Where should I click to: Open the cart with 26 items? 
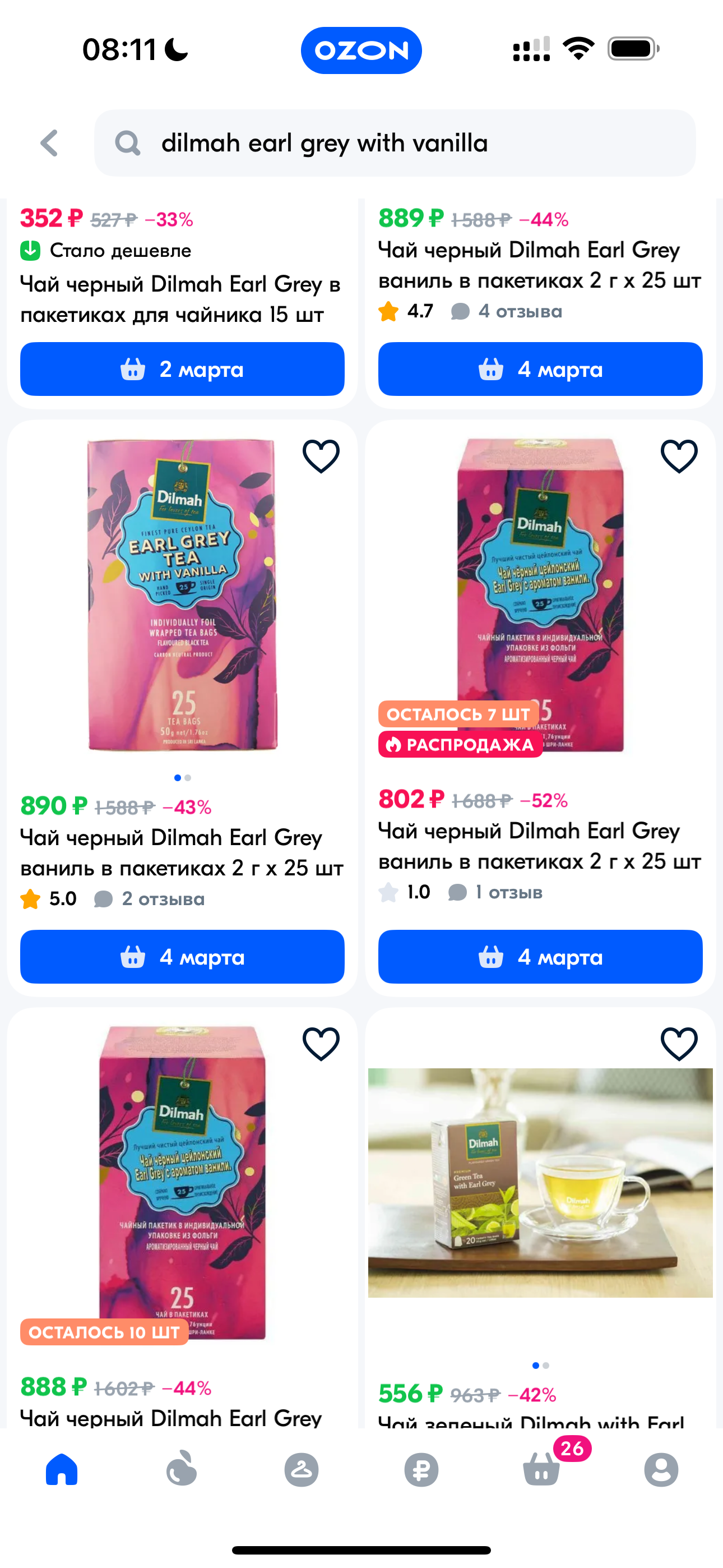pyautogui.click(x=541, y=1468)
